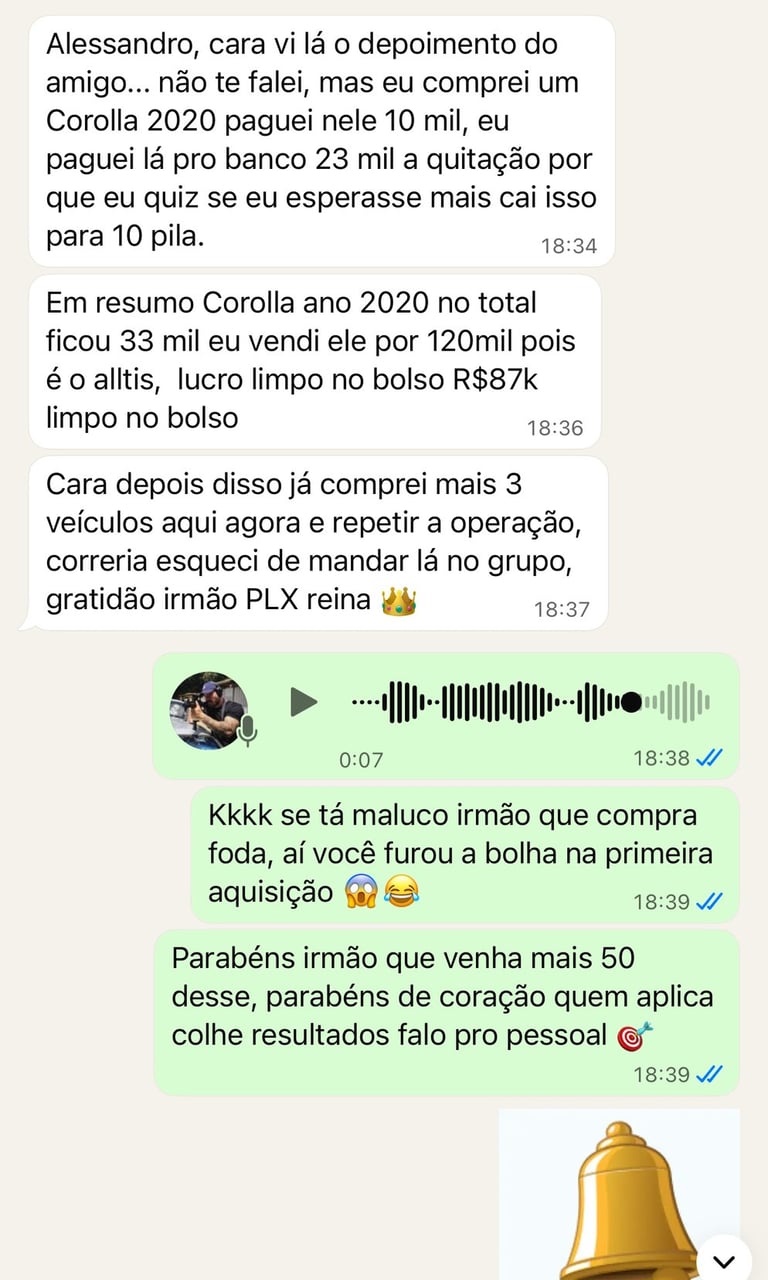Play the 0:07 voice message
Viewport: 768px width, 1280px height.
(303, 702)
